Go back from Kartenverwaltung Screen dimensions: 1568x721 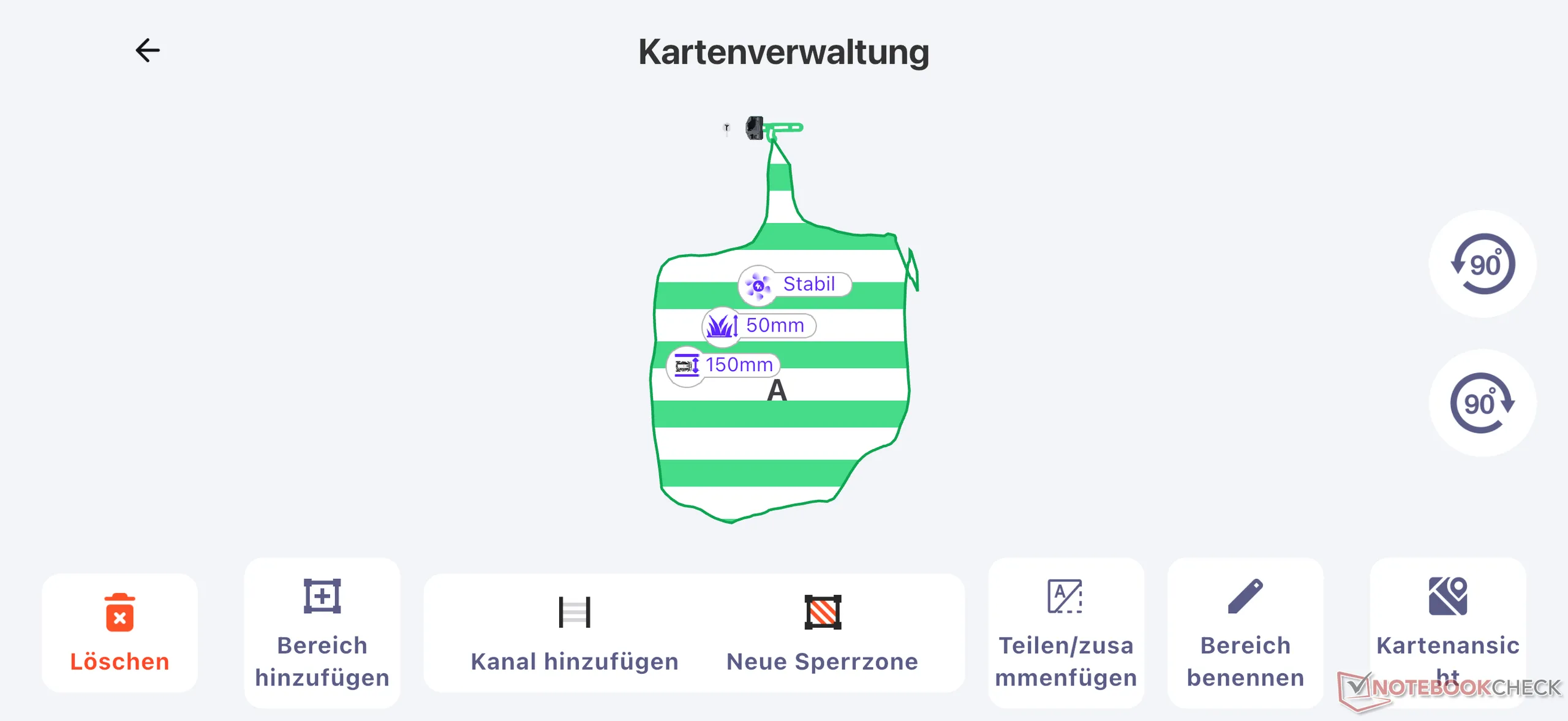click(148, 50)
